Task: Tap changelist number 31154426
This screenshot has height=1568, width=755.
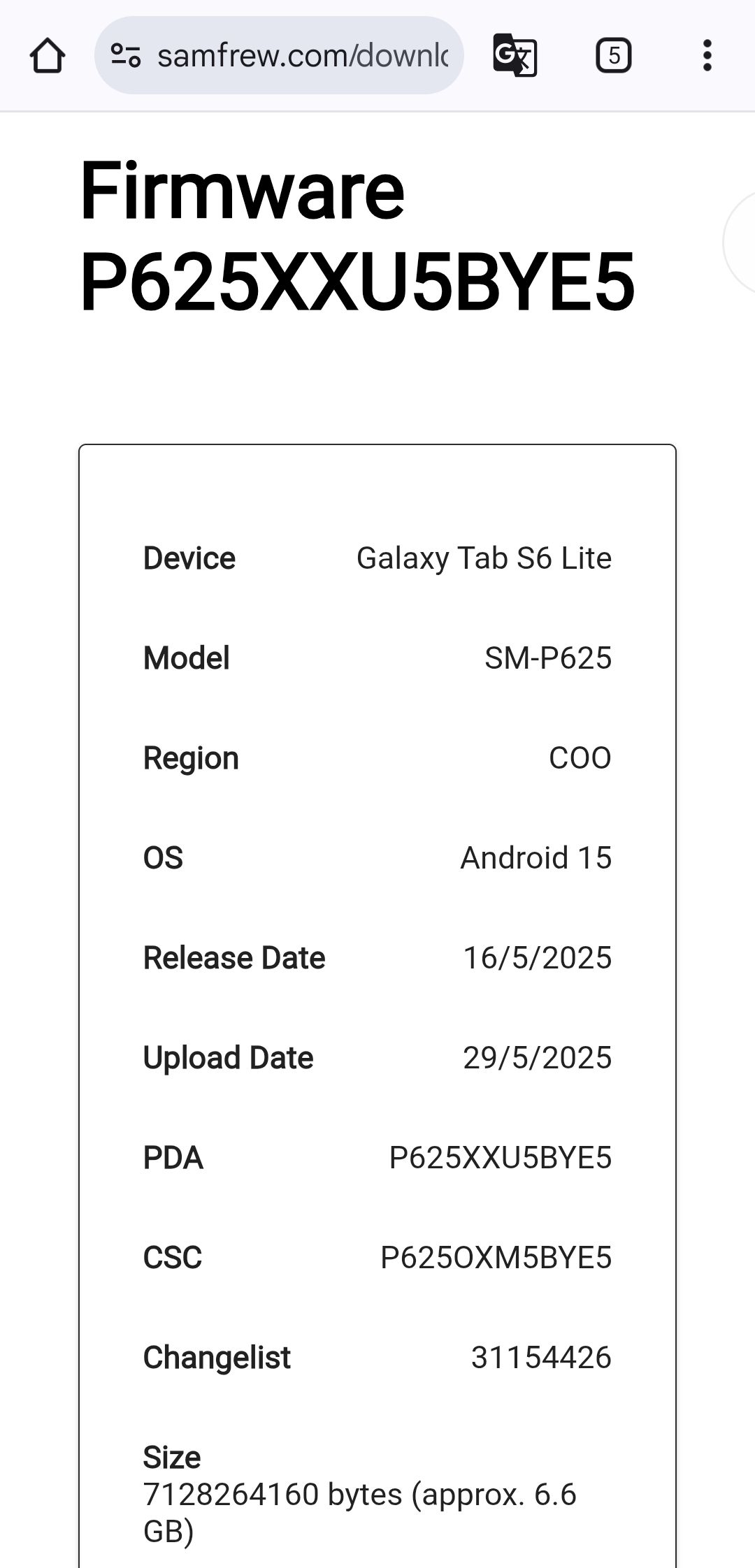Action: (542, 1358)
